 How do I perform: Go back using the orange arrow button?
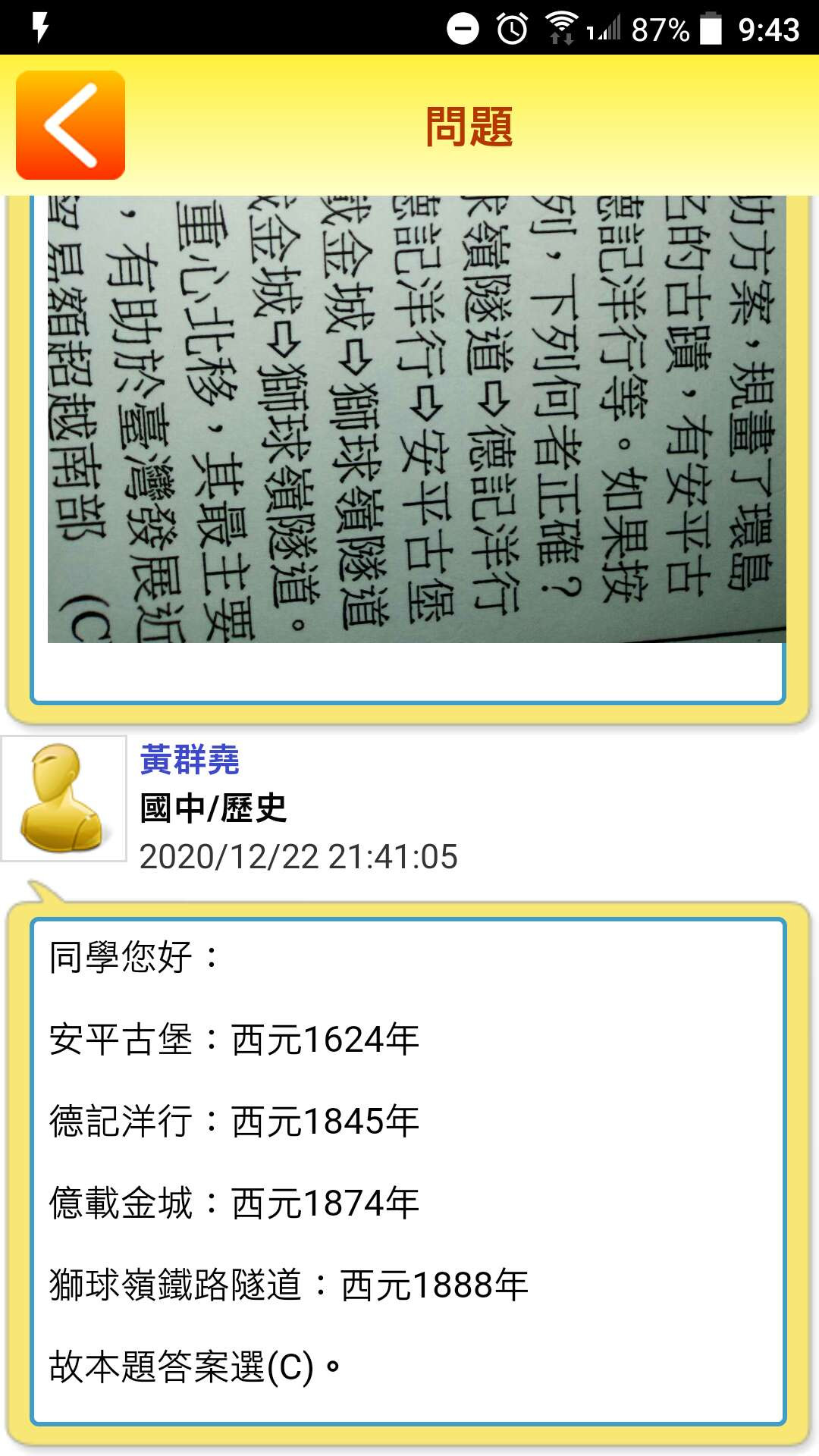pyautogui.click(x=71, y=125)
